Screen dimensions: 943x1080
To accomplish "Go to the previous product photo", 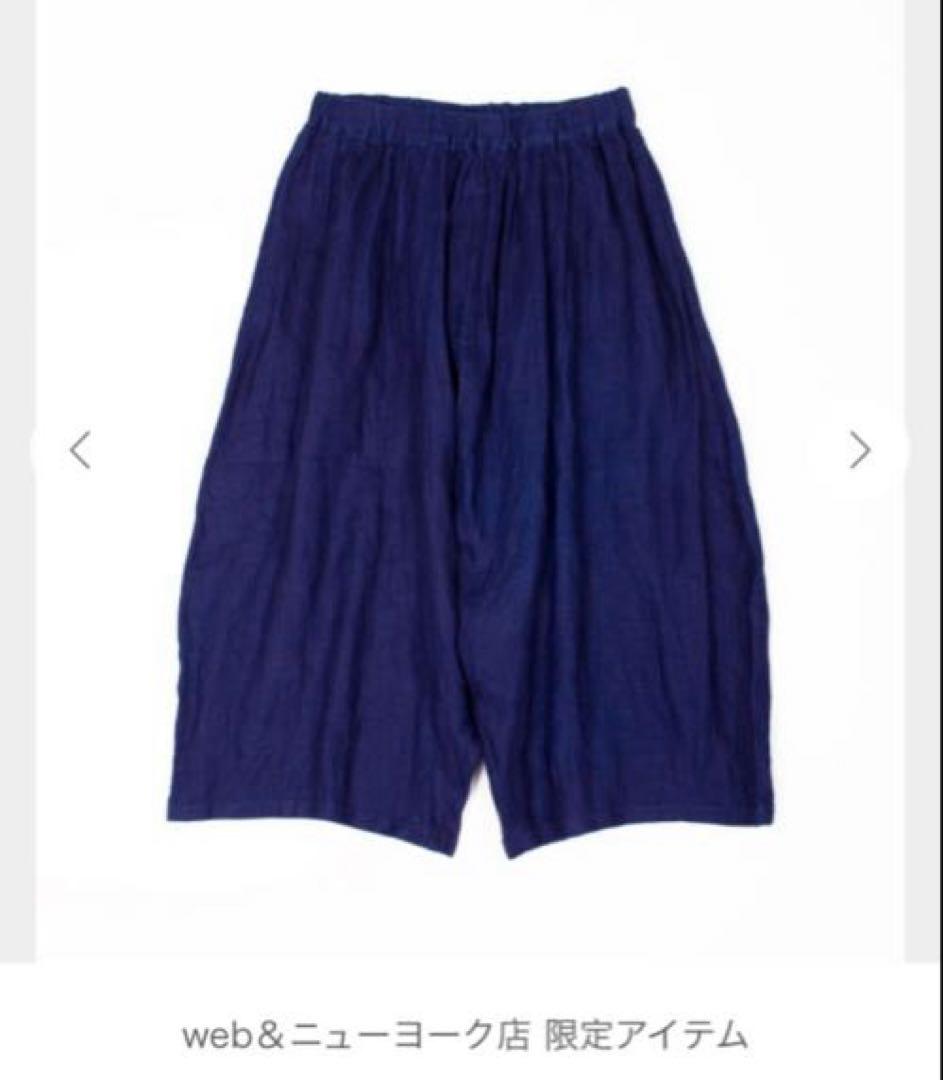I will click(80, 450).
